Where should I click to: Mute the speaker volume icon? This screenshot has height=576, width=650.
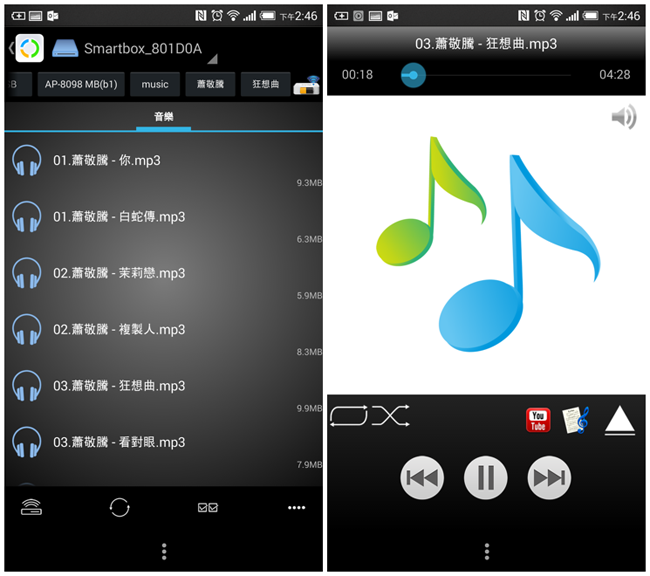[624, 118]
